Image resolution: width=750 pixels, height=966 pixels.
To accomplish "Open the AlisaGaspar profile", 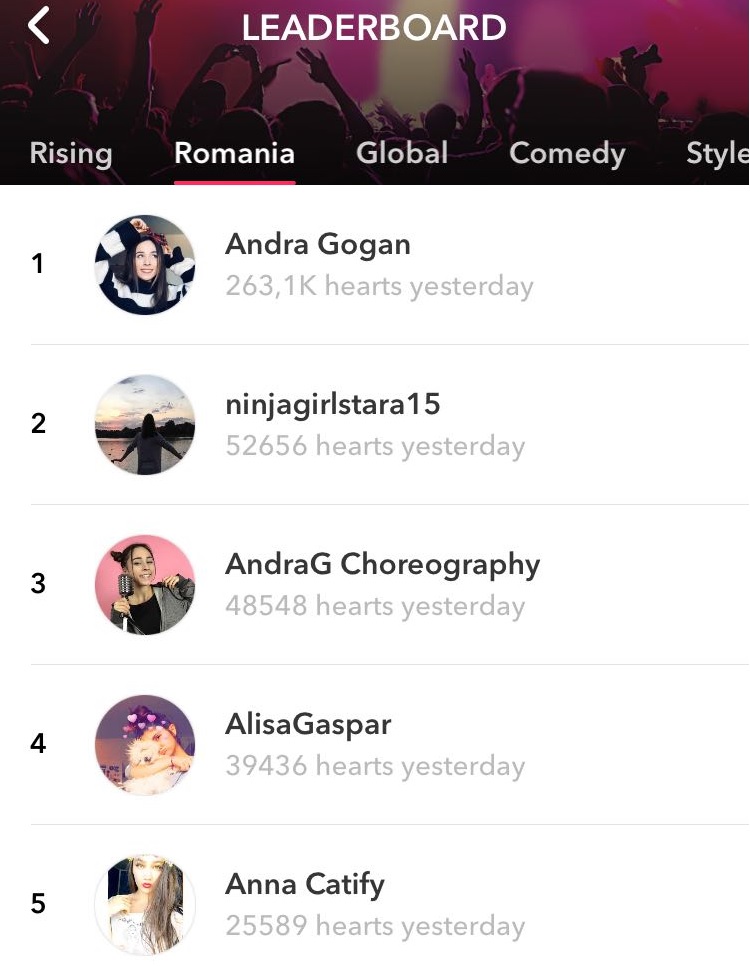I will pos(308,725).
